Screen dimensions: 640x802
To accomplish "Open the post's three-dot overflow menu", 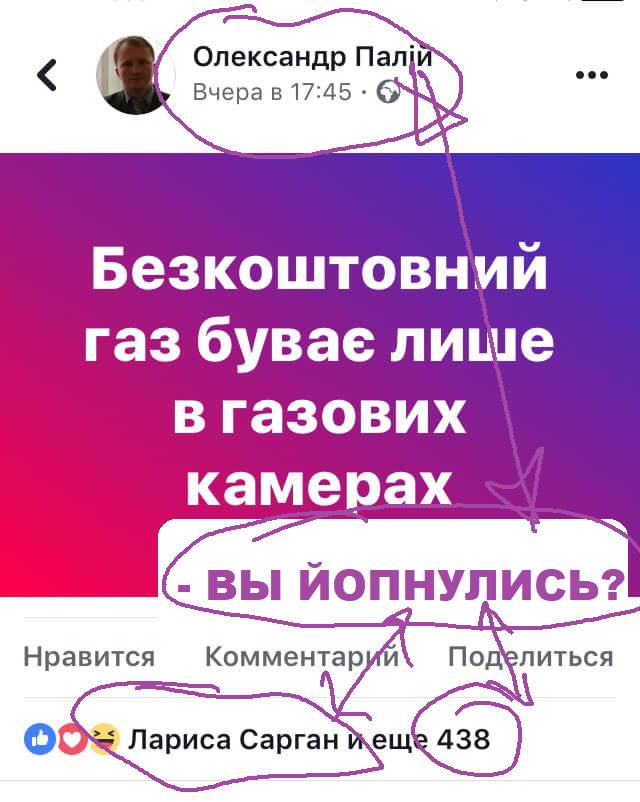I will tap(593, 75).
